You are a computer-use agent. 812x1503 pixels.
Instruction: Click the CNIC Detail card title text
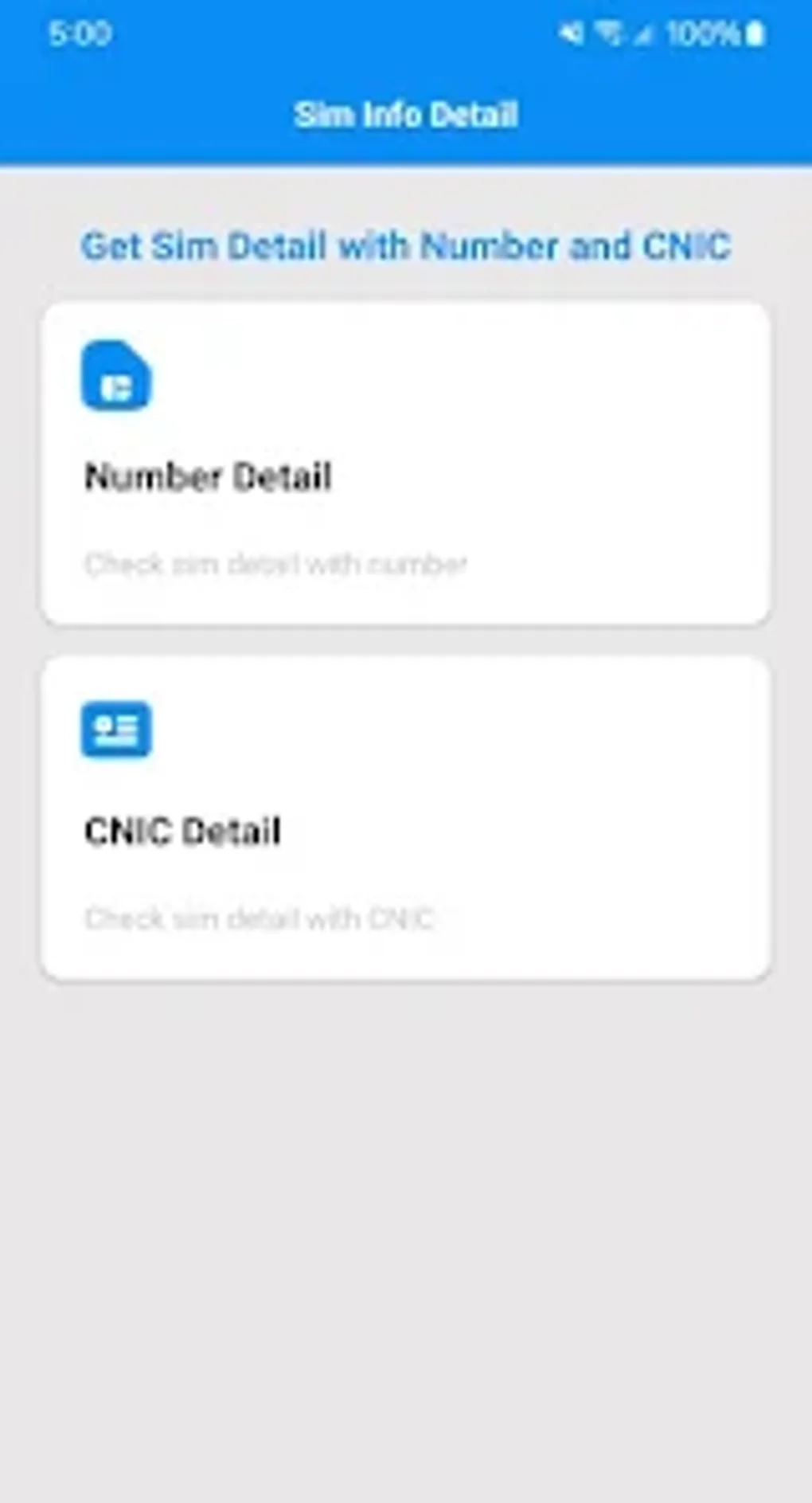[182, 832]
